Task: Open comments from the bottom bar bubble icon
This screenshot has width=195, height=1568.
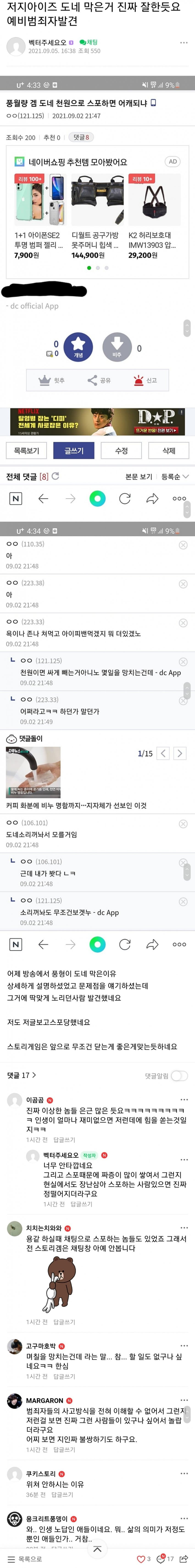Action: click(x=161, y=1559)
